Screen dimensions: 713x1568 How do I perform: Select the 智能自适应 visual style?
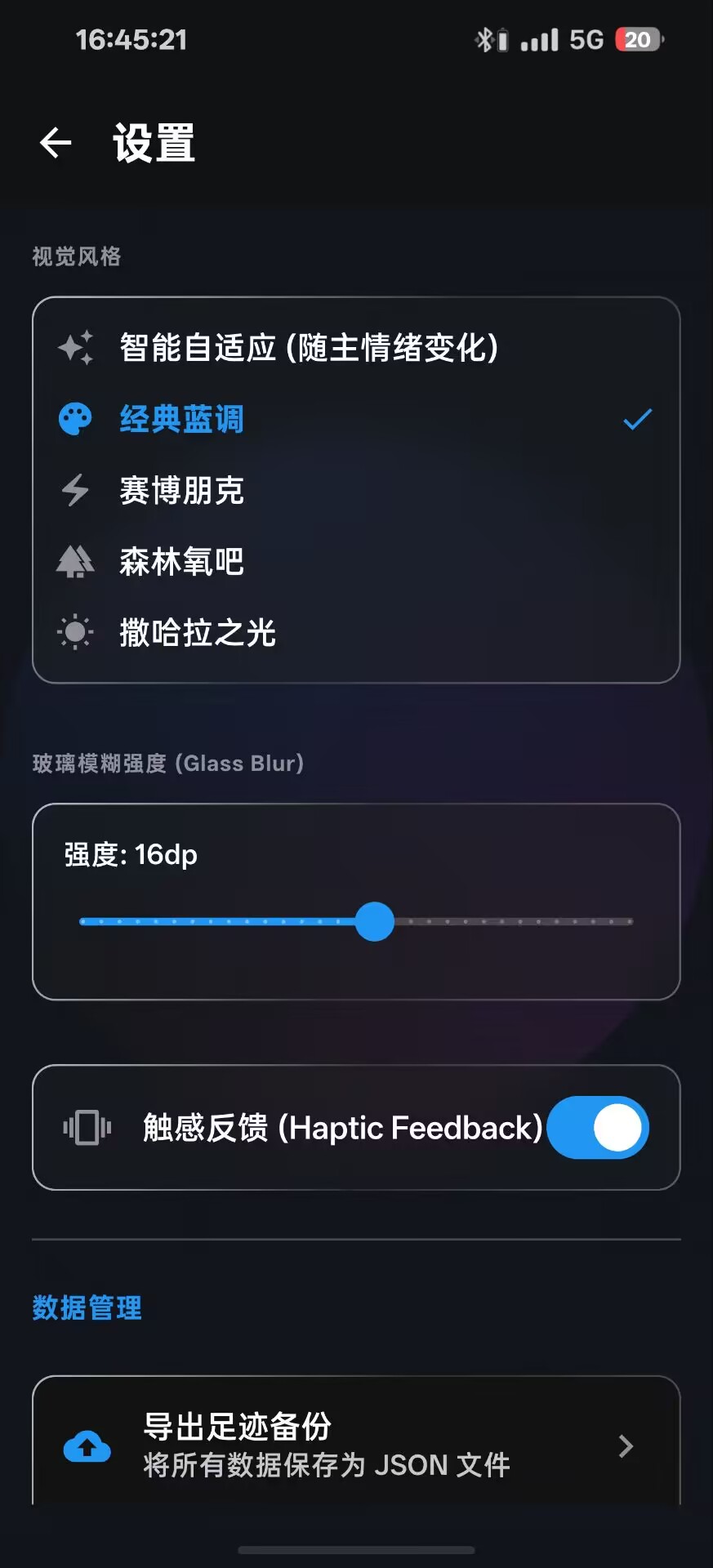[356, 348]
